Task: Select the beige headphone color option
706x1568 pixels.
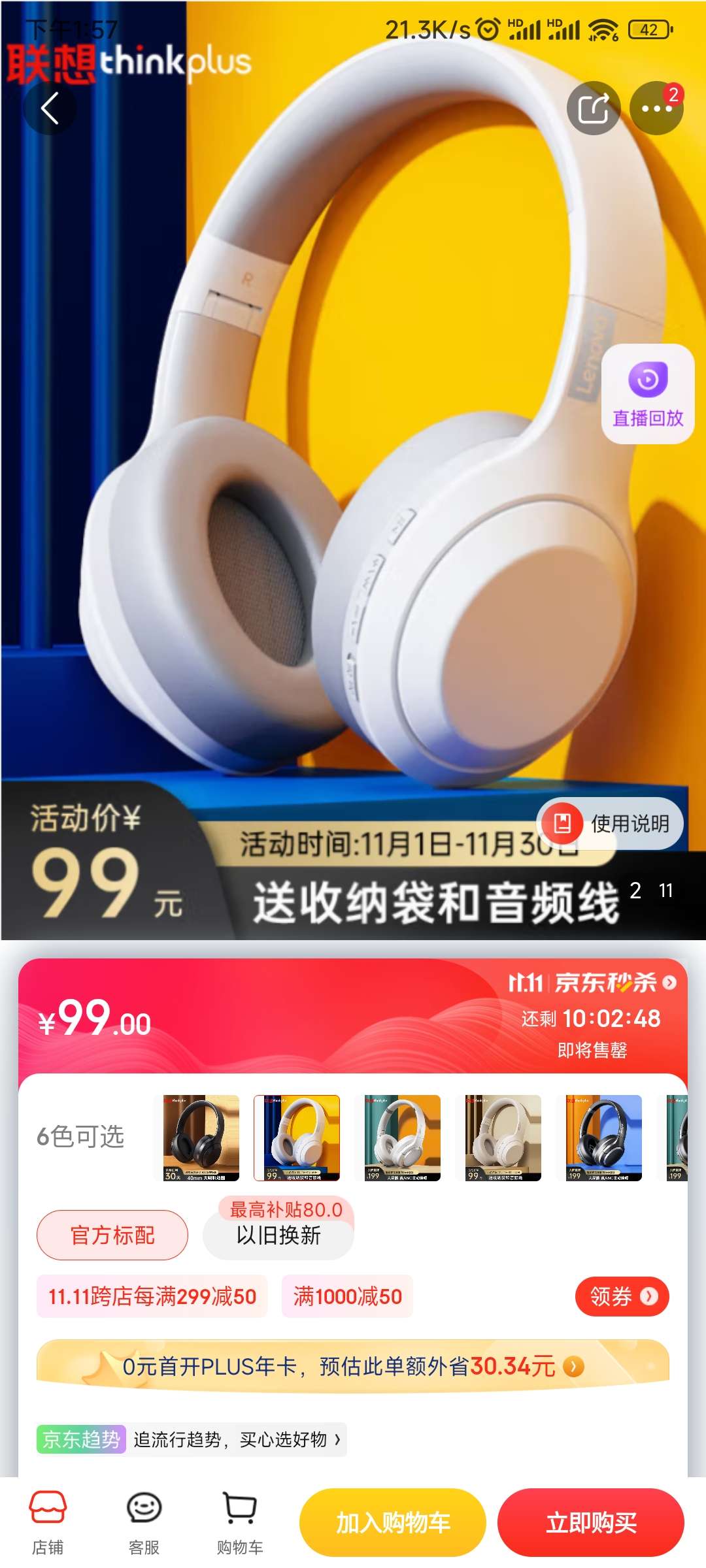Action: tap(503, 1137)
